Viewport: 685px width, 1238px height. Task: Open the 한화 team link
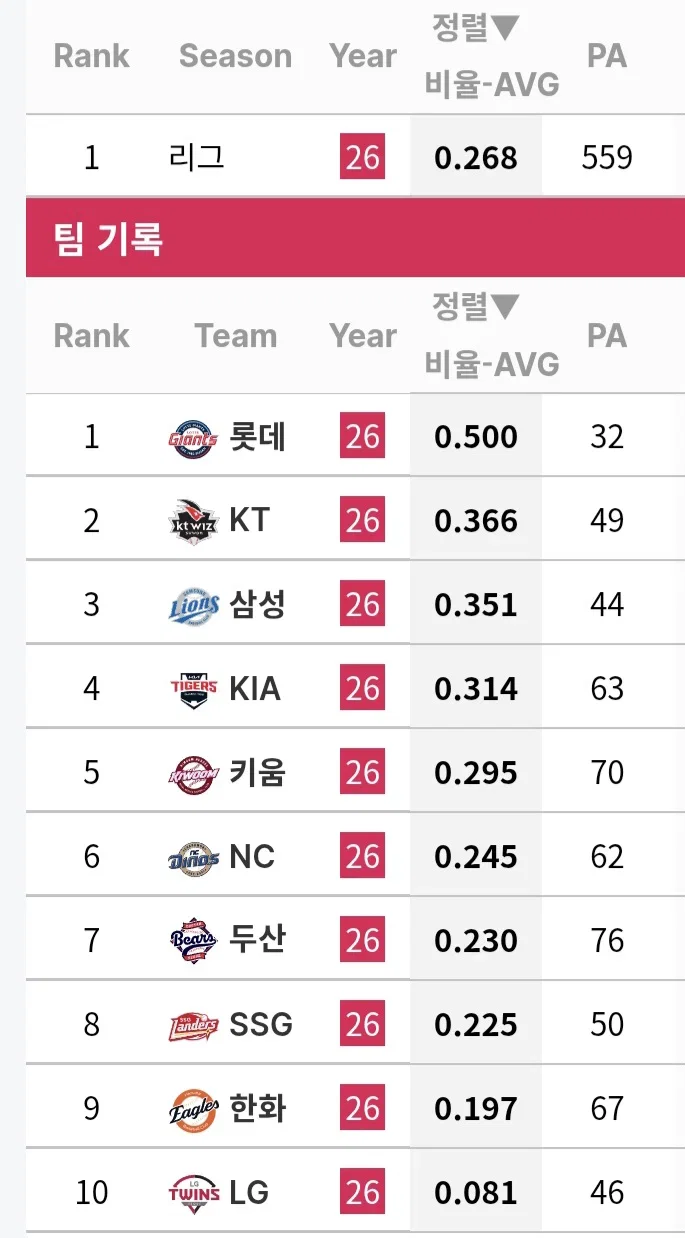tap(258, 1108)
